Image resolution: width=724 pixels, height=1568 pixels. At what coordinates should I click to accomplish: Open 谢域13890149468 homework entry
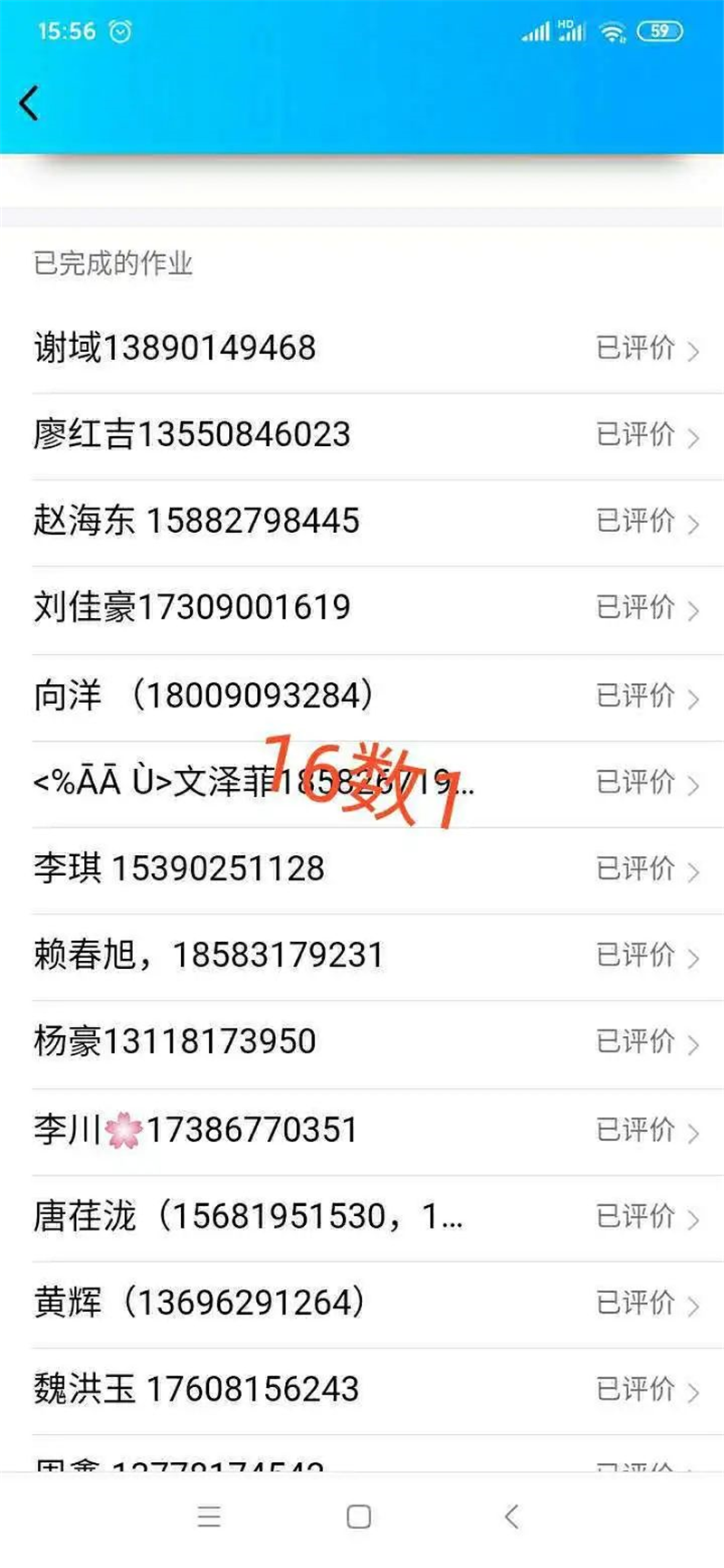tap(362, 348)
